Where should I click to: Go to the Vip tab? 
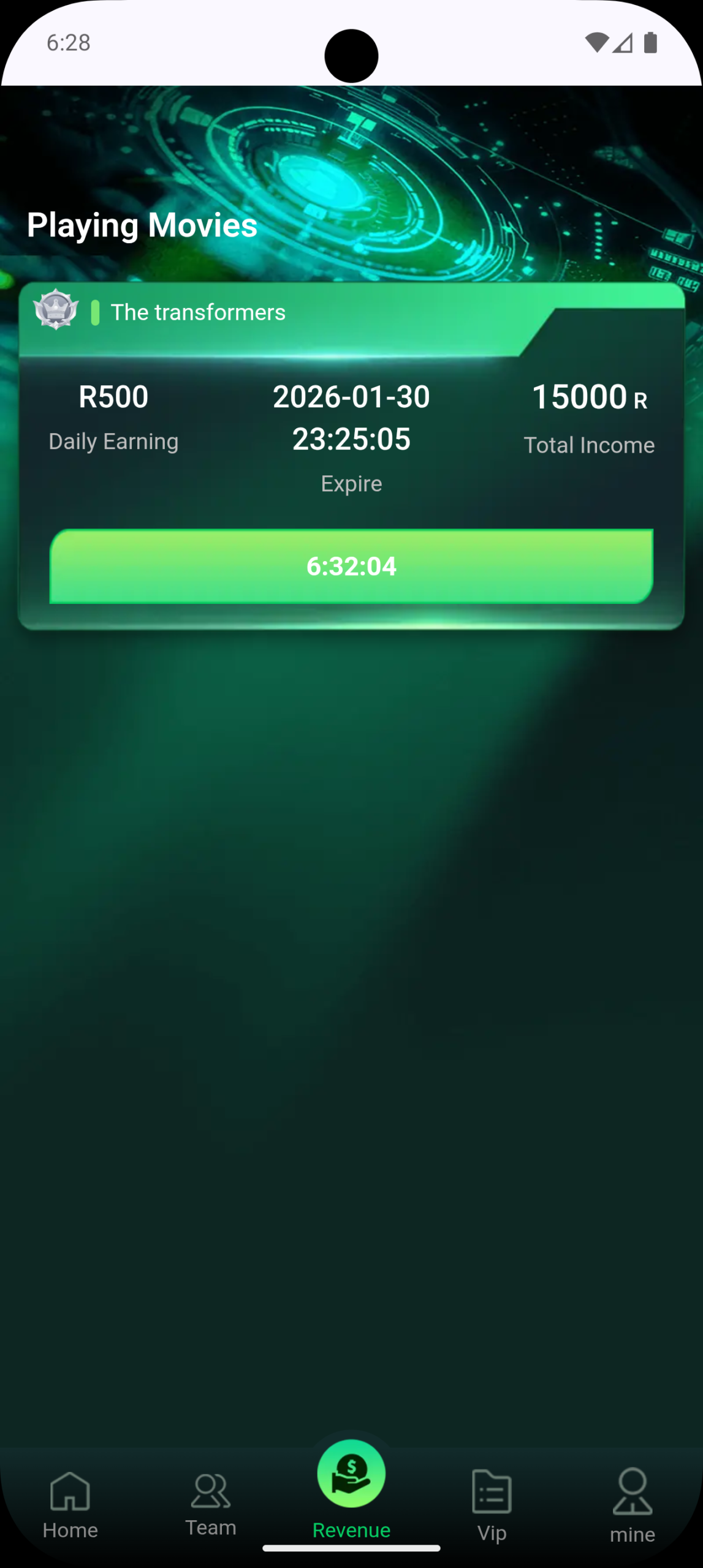[492, 1504]
